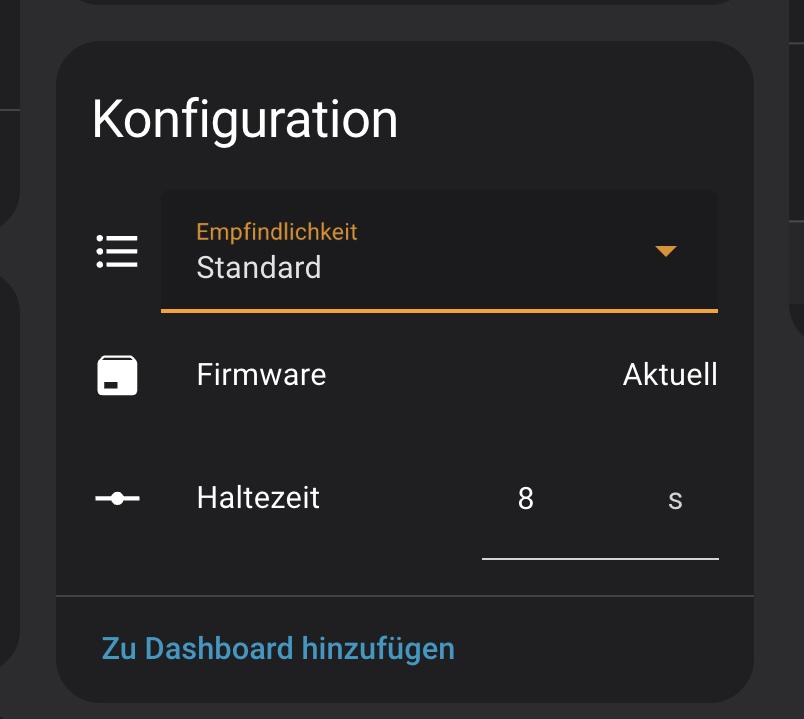804x719 pixels.
Task: Expand the Empfindlichkeit dropdown
Action: (x=439, y=251)
